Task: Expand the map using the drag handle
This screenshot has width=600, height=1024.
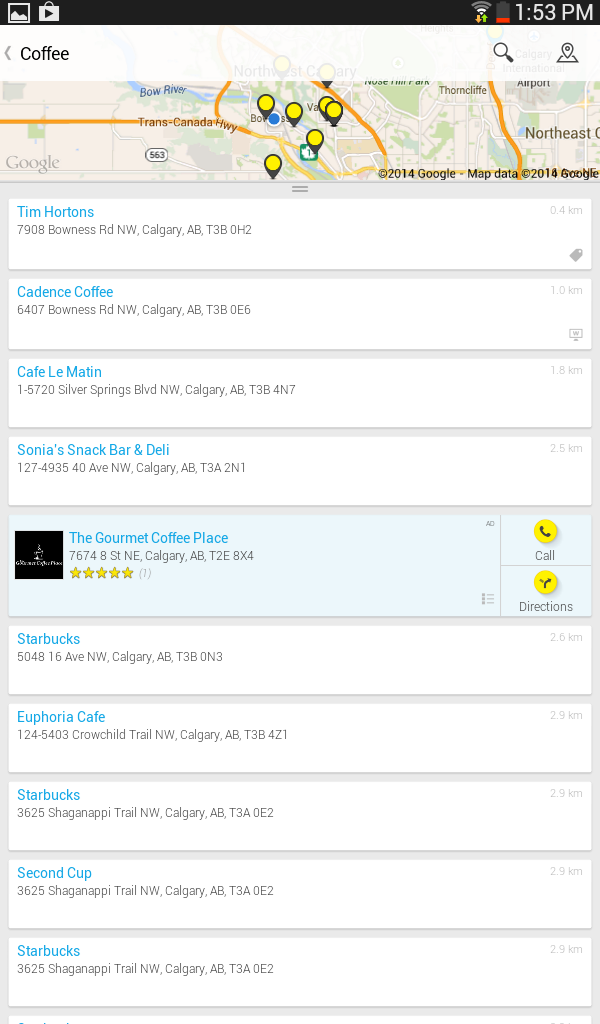Action: (x=300, y=189)
